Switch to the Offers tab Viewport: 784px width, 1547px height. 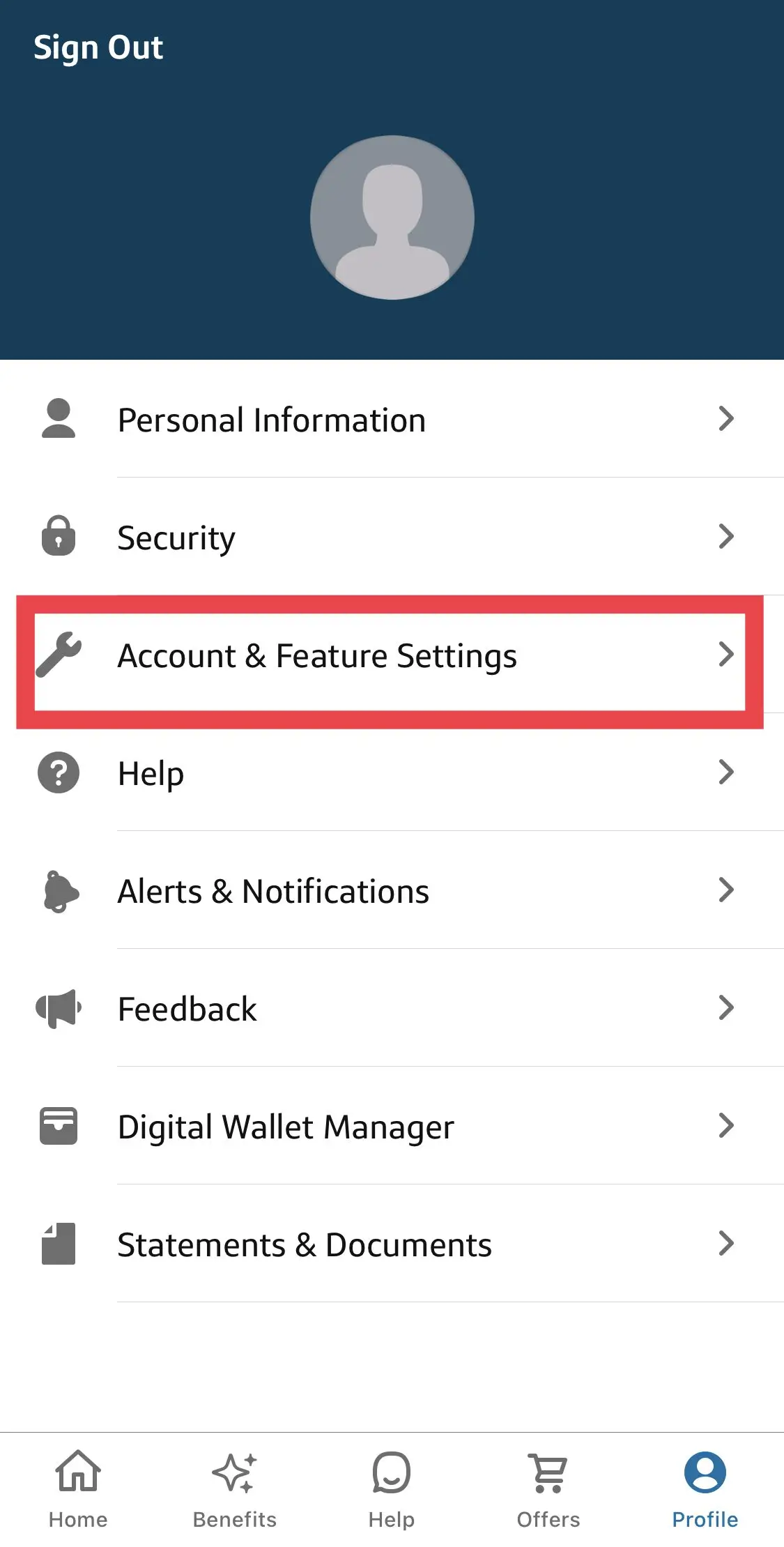click(548, 1489)
